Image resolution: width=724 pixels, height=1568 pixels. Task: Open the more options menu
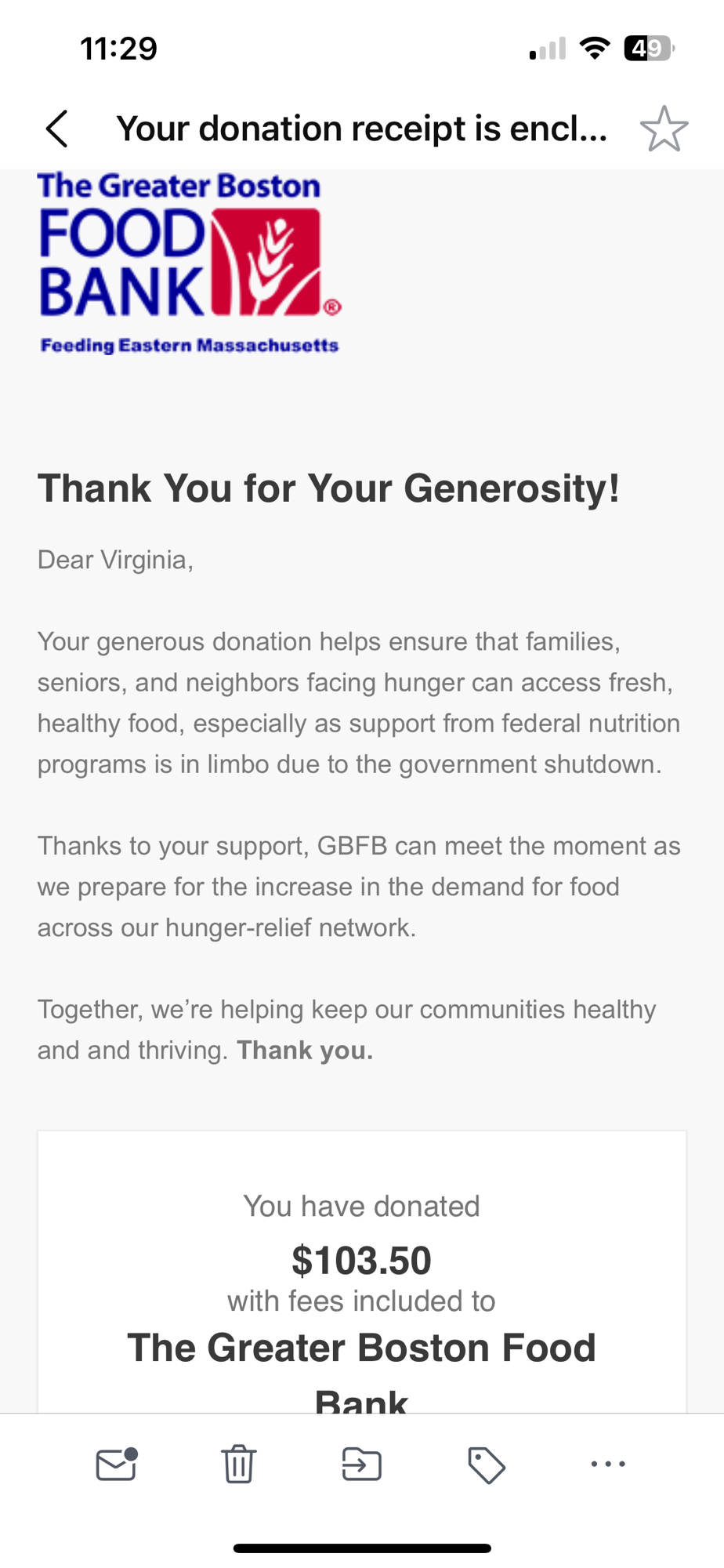point(608,1464)
